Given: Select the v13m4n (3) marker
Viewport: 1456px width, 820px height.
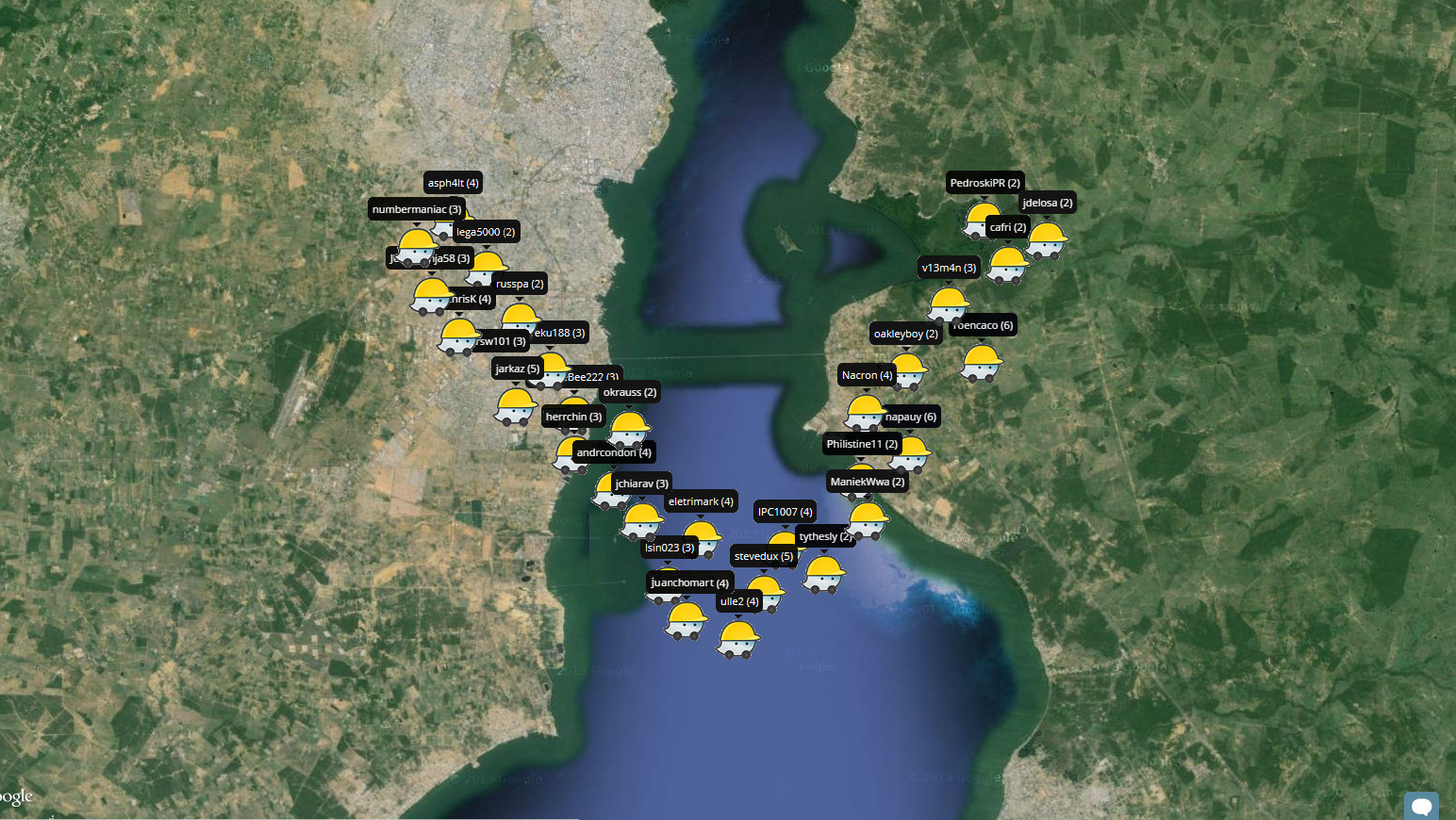Looking at the screenshot, I should pos(949,268).
